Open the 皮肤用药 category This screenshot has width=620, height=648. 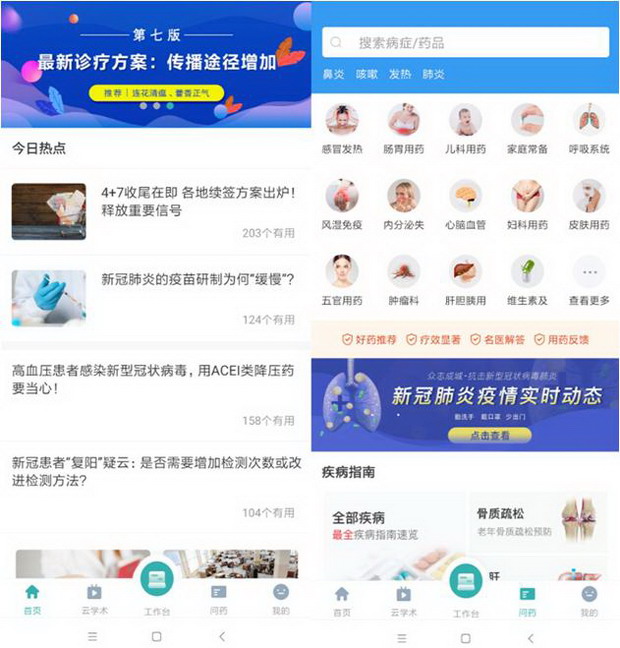click(x=588, y=204)
